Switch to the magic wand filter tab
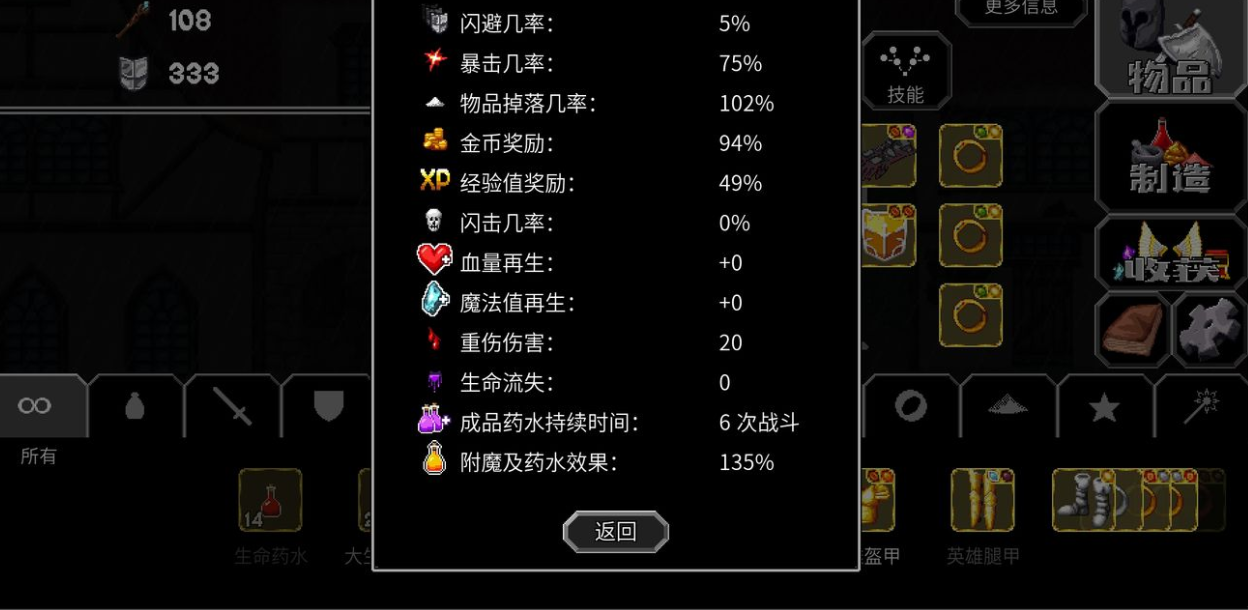1248x610 pixels. point(1202,406)
